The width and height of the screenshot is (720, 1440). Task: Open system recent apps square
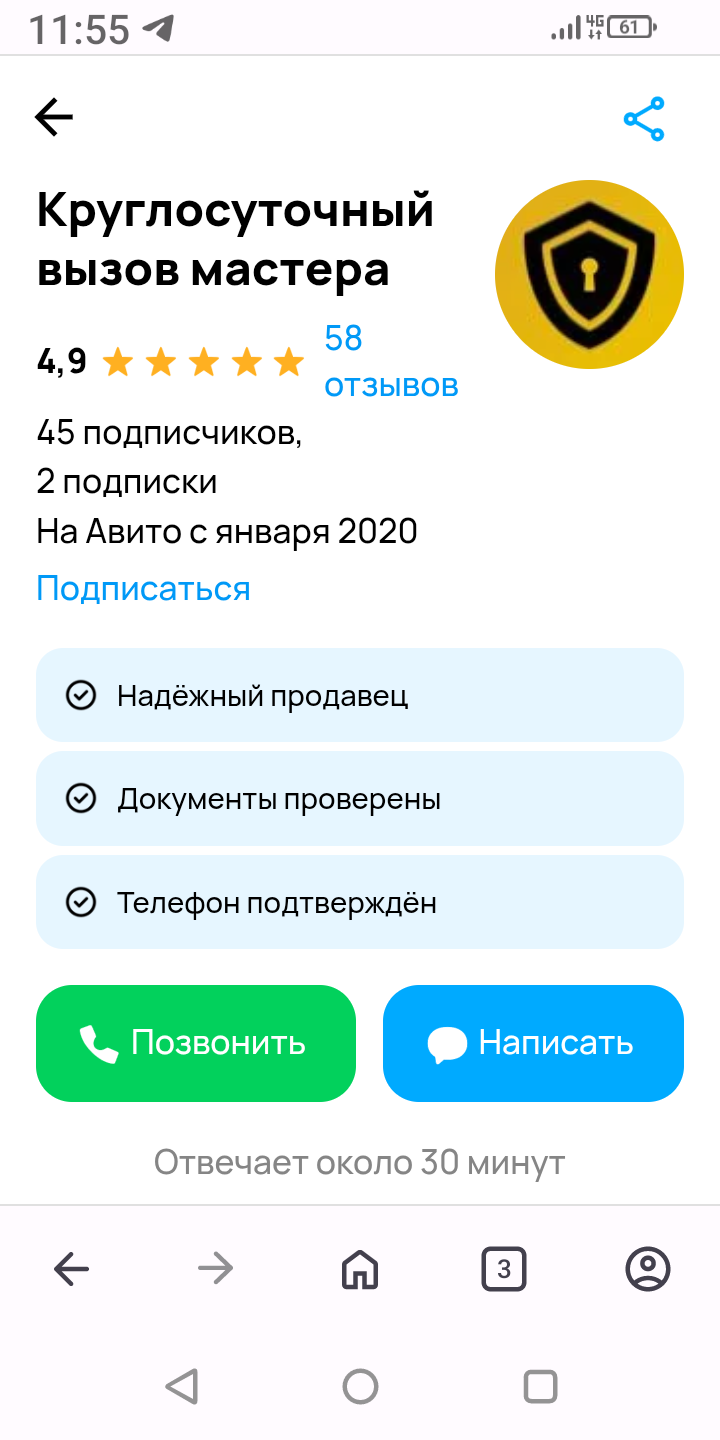point(540,1386)
